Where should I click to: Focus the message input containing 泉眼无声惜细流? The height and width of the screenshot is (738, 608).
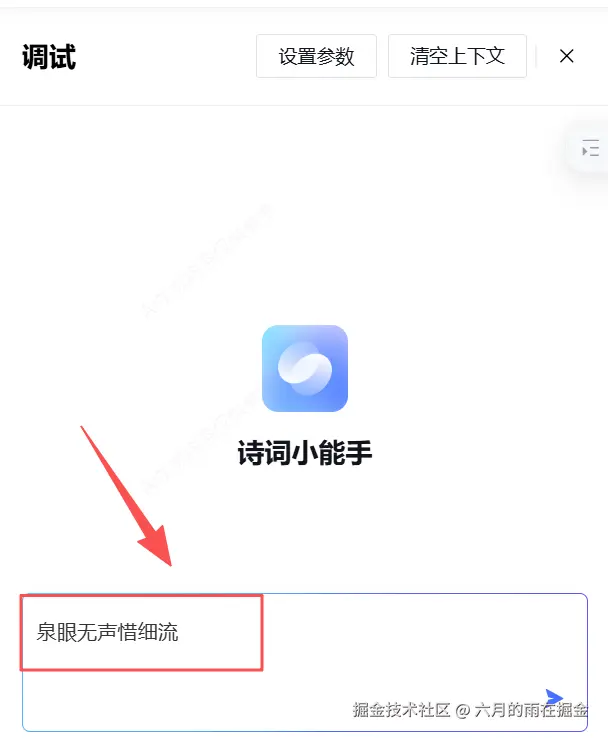300,650
